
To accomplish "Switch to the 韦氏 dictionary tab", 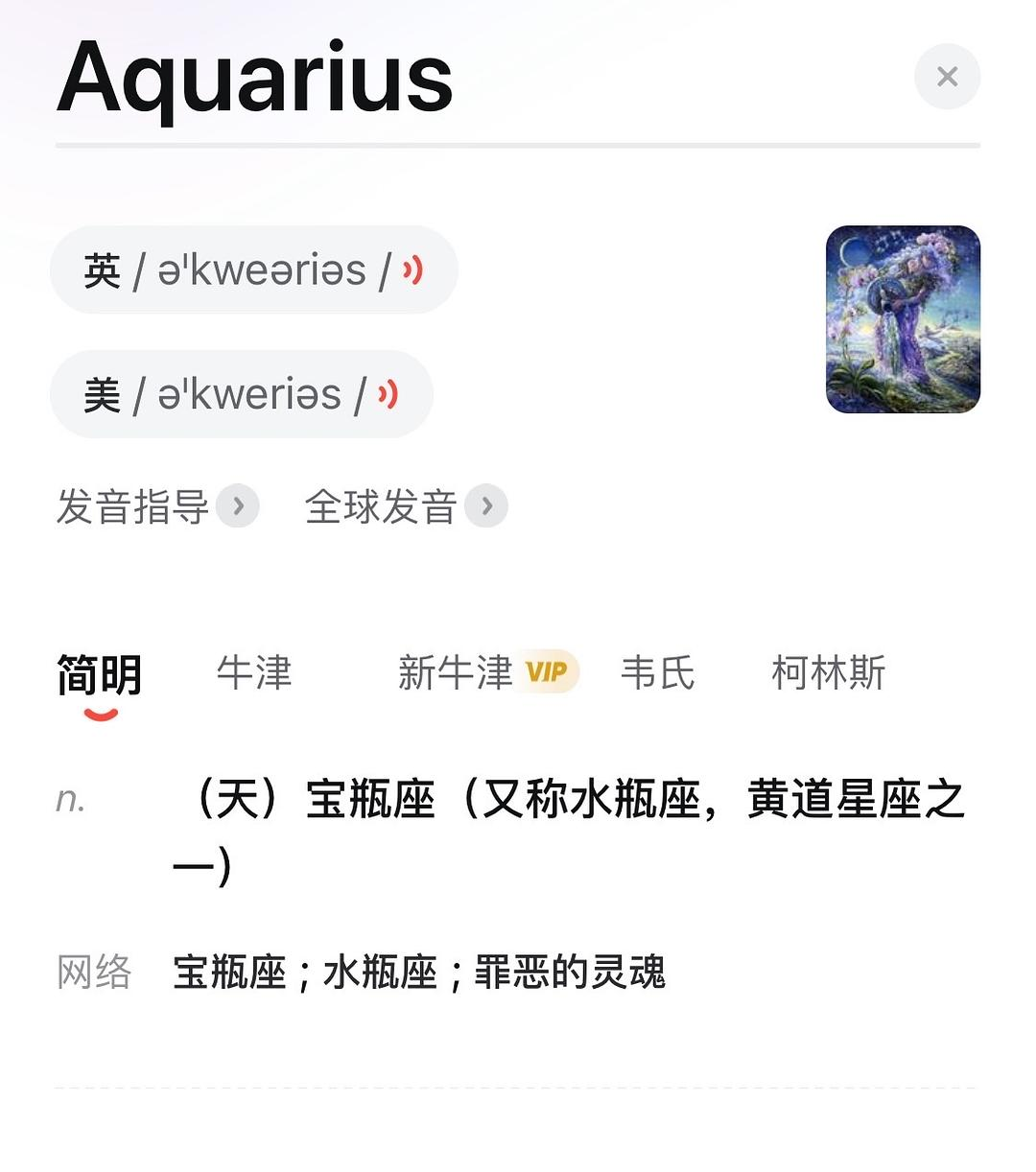I will click(658, 673).
